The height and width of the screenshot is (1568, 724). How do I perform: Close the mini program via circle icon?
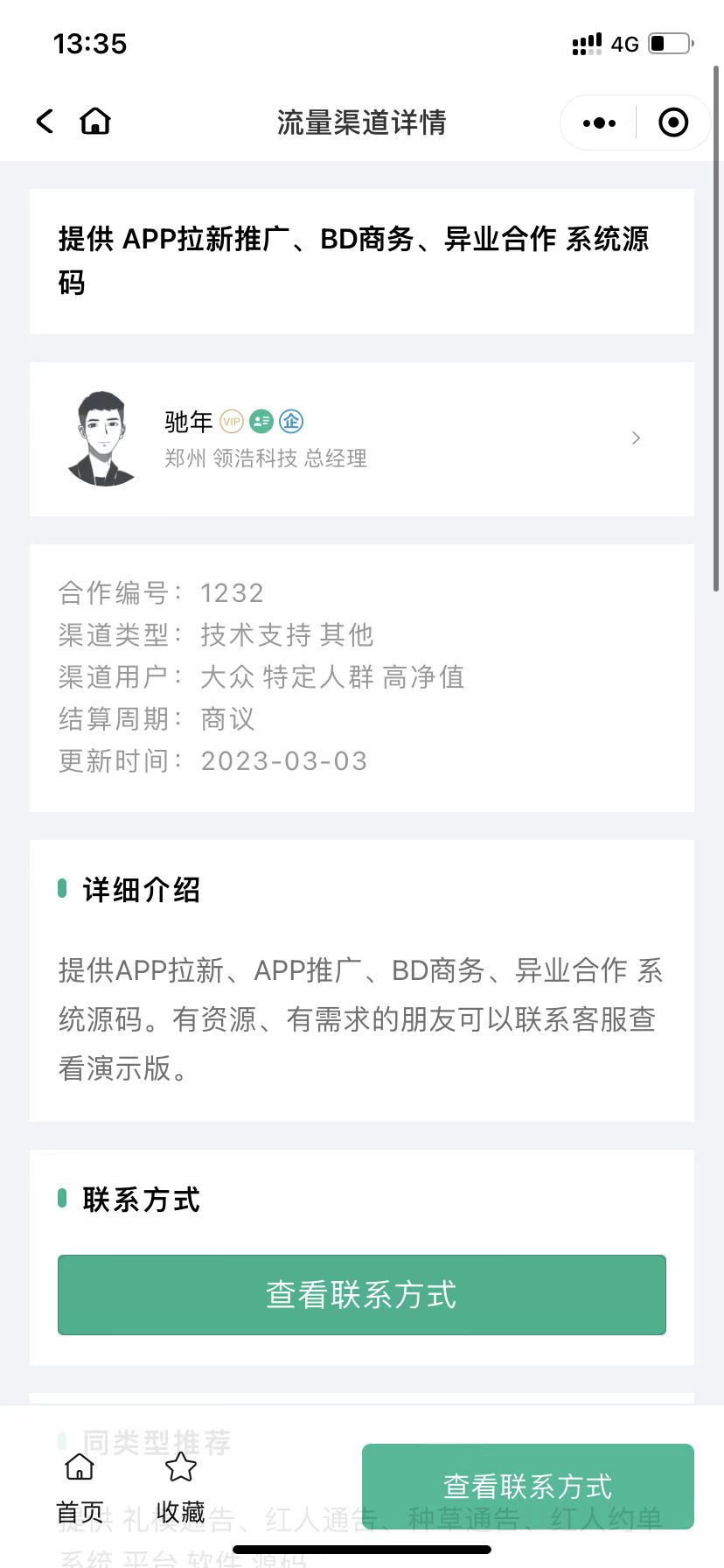[672, 123]
